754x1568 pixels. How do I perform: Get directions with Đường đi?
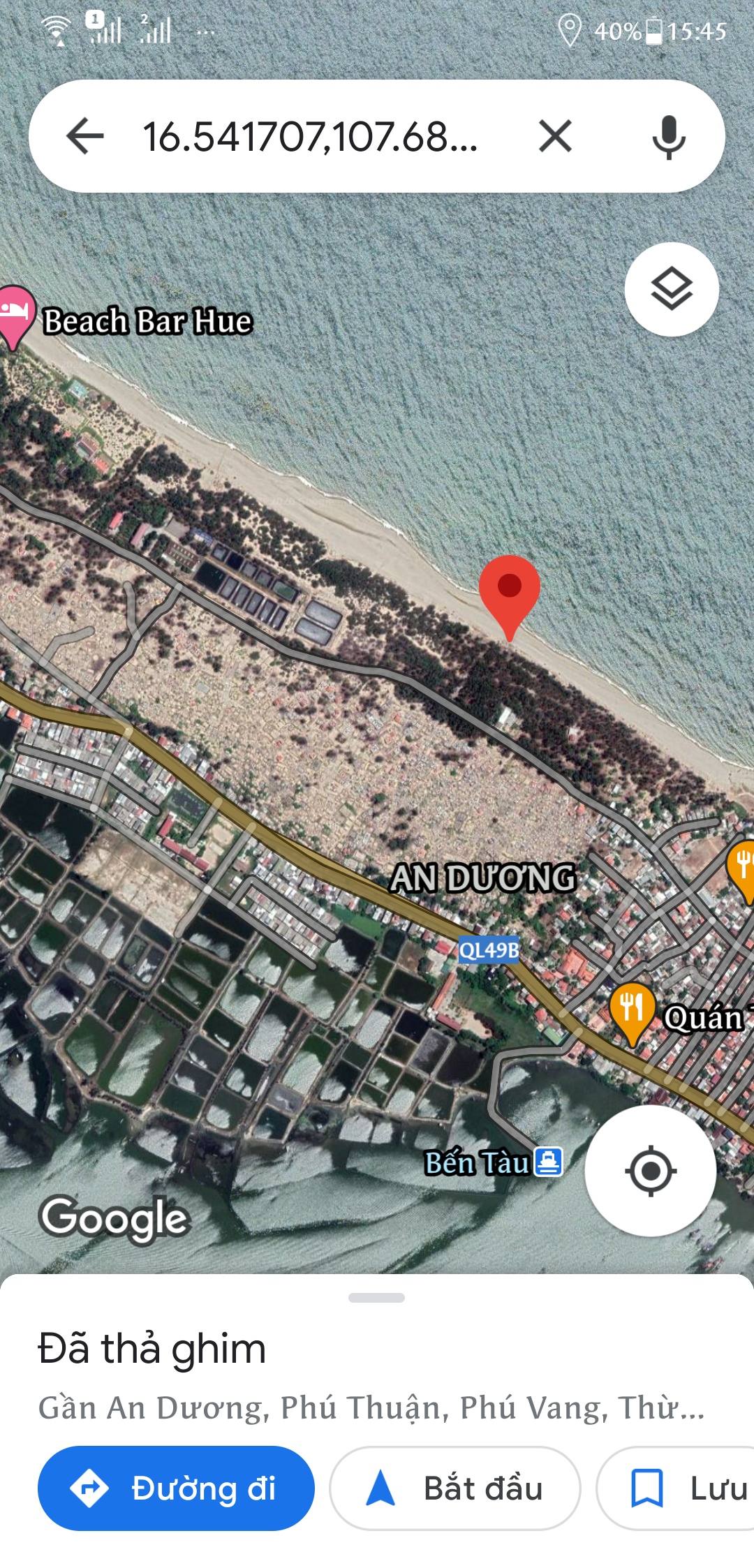tap(176, 1488)
